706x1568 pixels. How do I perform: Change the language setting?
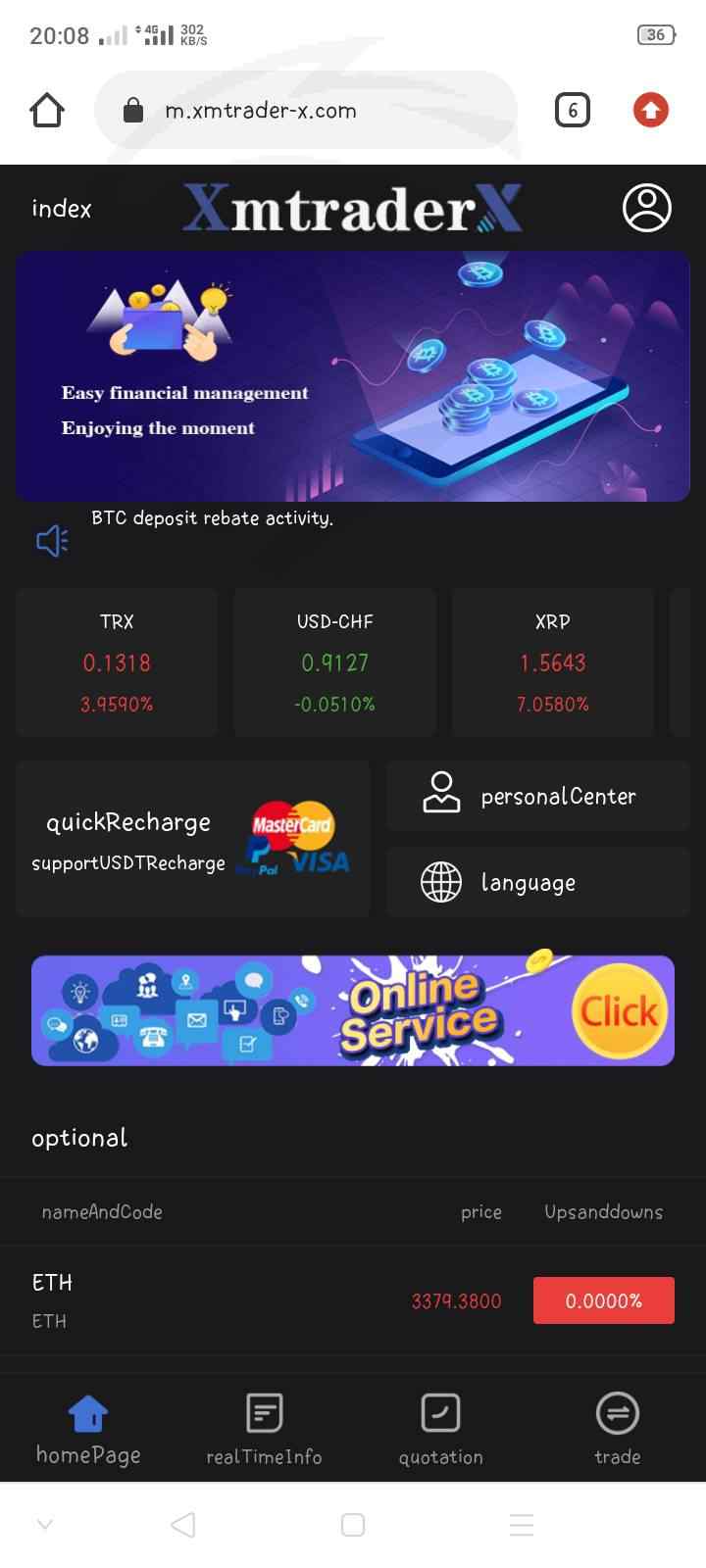(538, 882)
